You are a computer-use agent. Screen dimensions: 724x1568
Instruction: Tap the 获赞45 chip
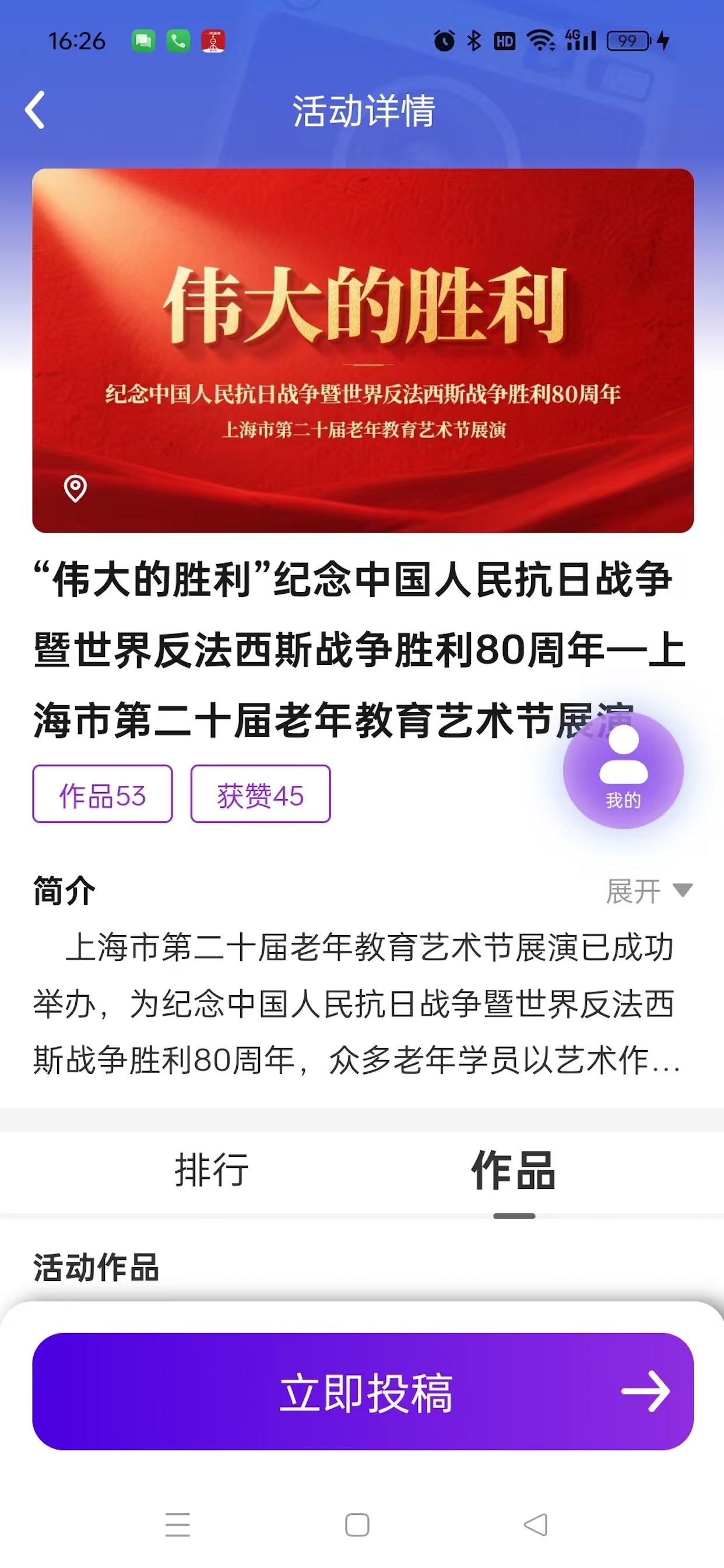(261, 794)
